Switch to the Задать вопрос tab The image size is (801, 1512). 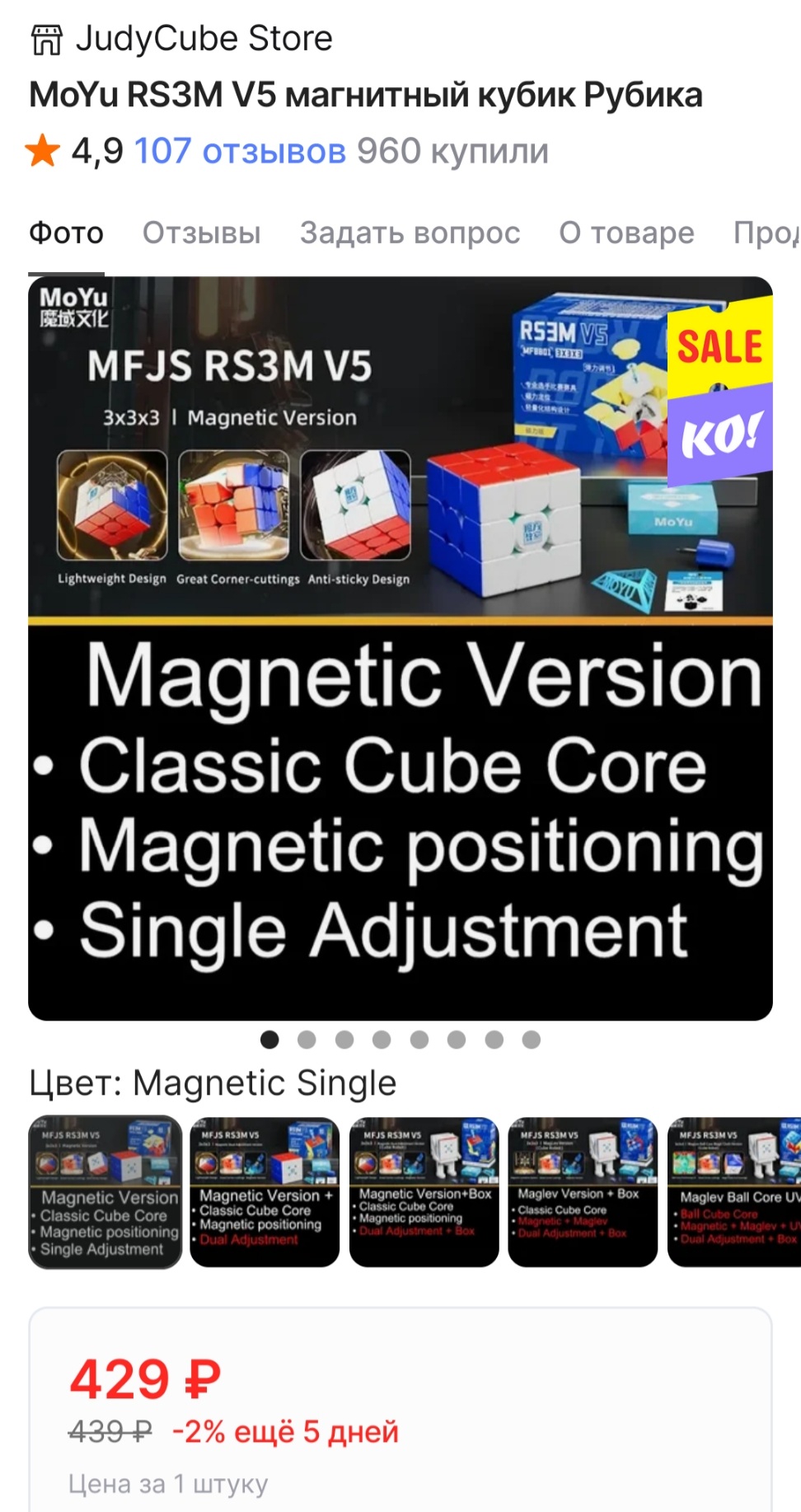point(410,233)
